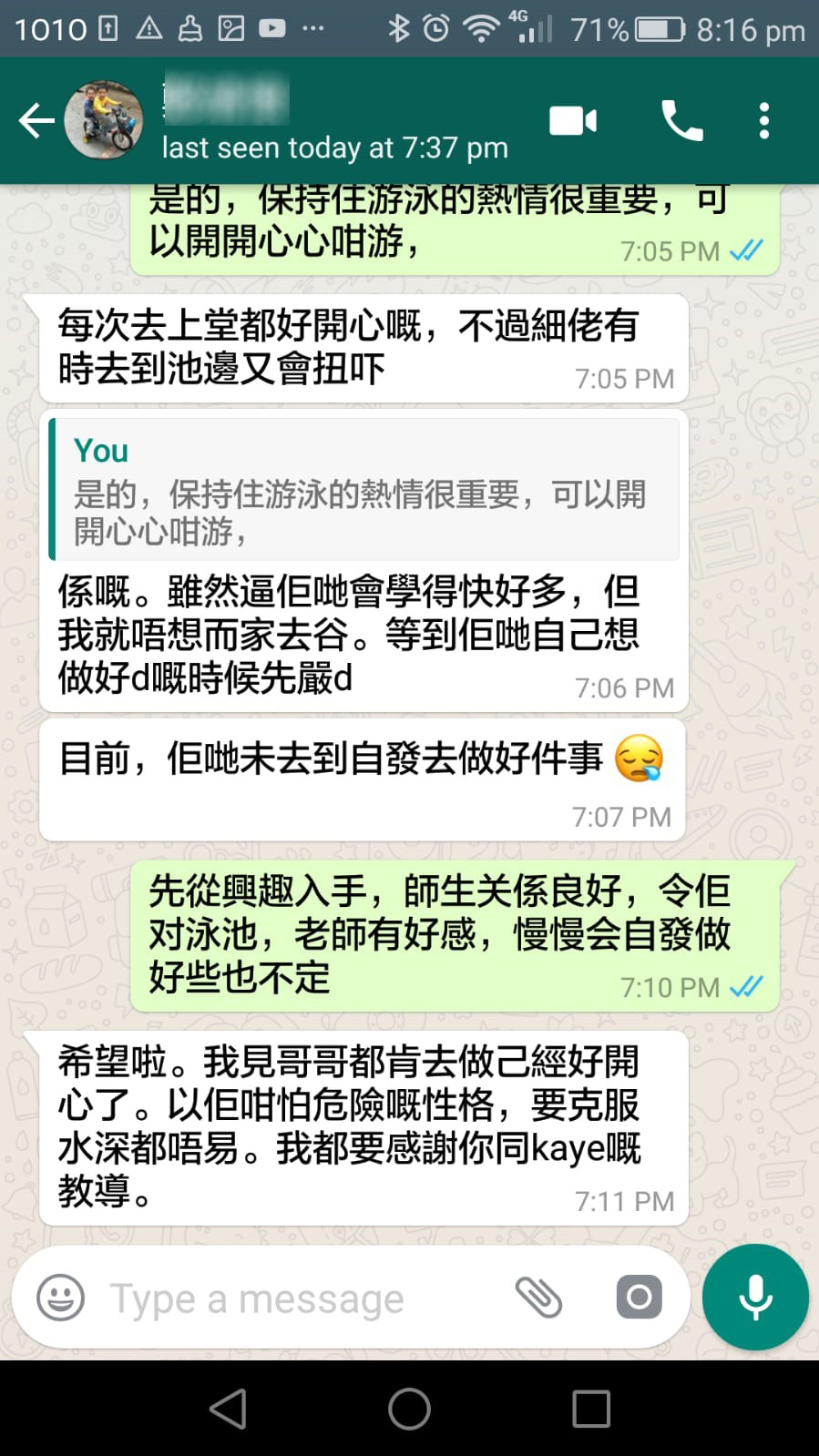
Task: Open contact info showing last seen today
Action: tap(334, 148)
